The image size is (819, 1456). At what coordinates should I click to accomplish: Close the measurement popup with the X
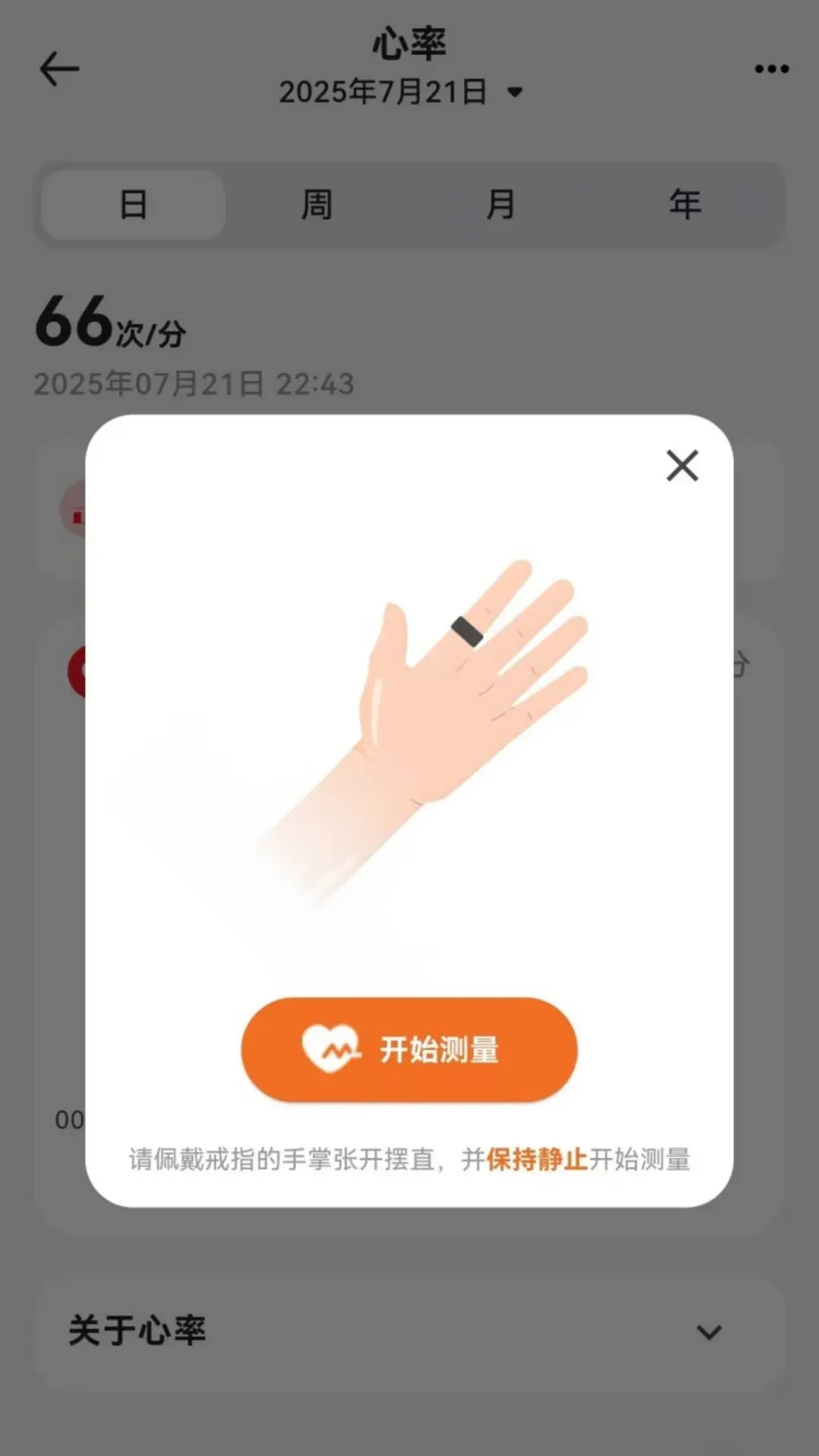pos(681,466)
